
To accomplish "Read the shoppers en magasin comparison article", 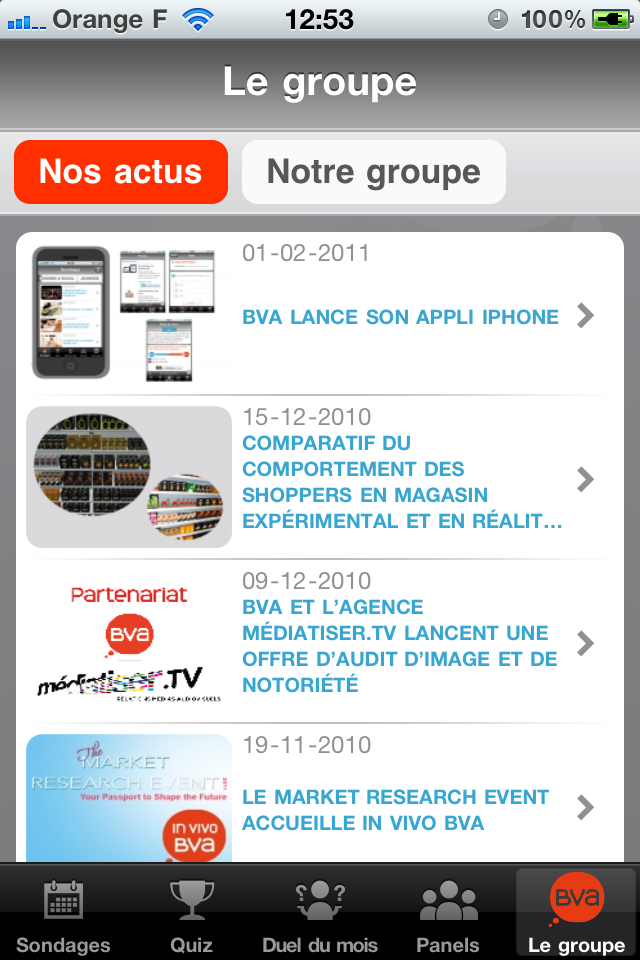I will (400, 482).
